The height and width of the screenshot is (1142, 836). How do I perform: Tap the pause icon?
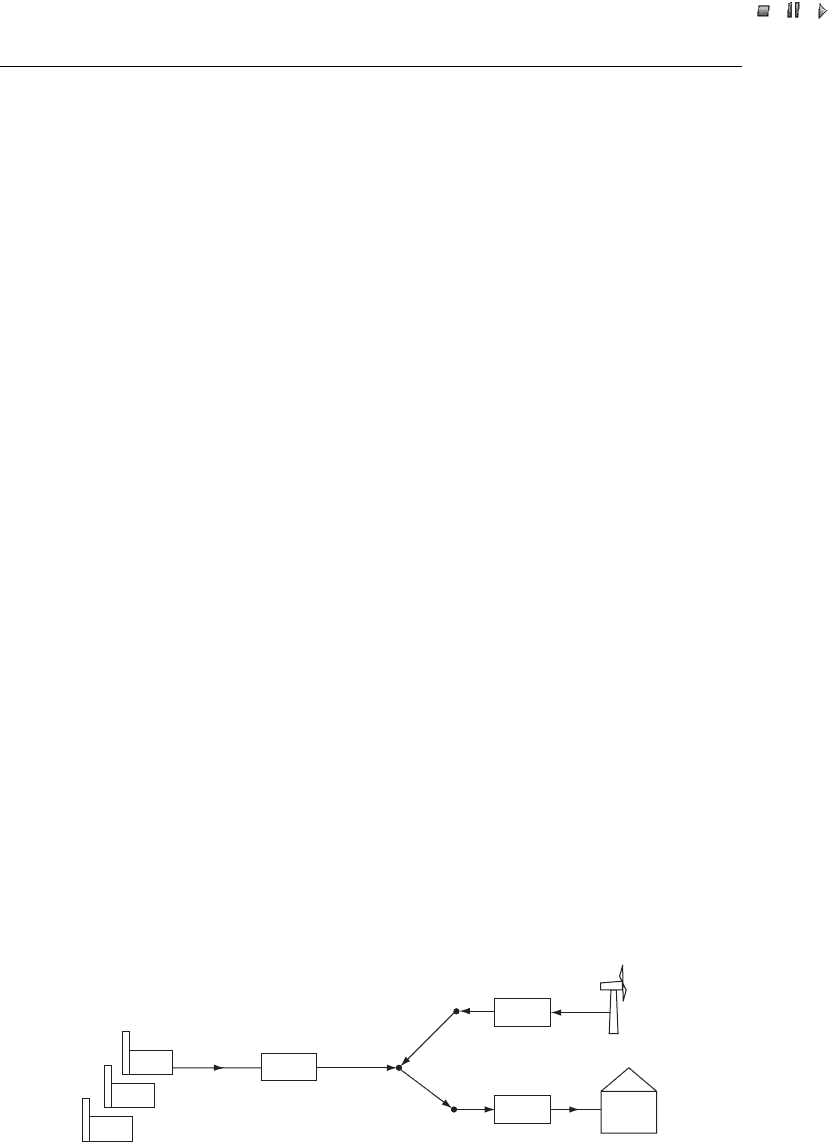pos(792,11)
